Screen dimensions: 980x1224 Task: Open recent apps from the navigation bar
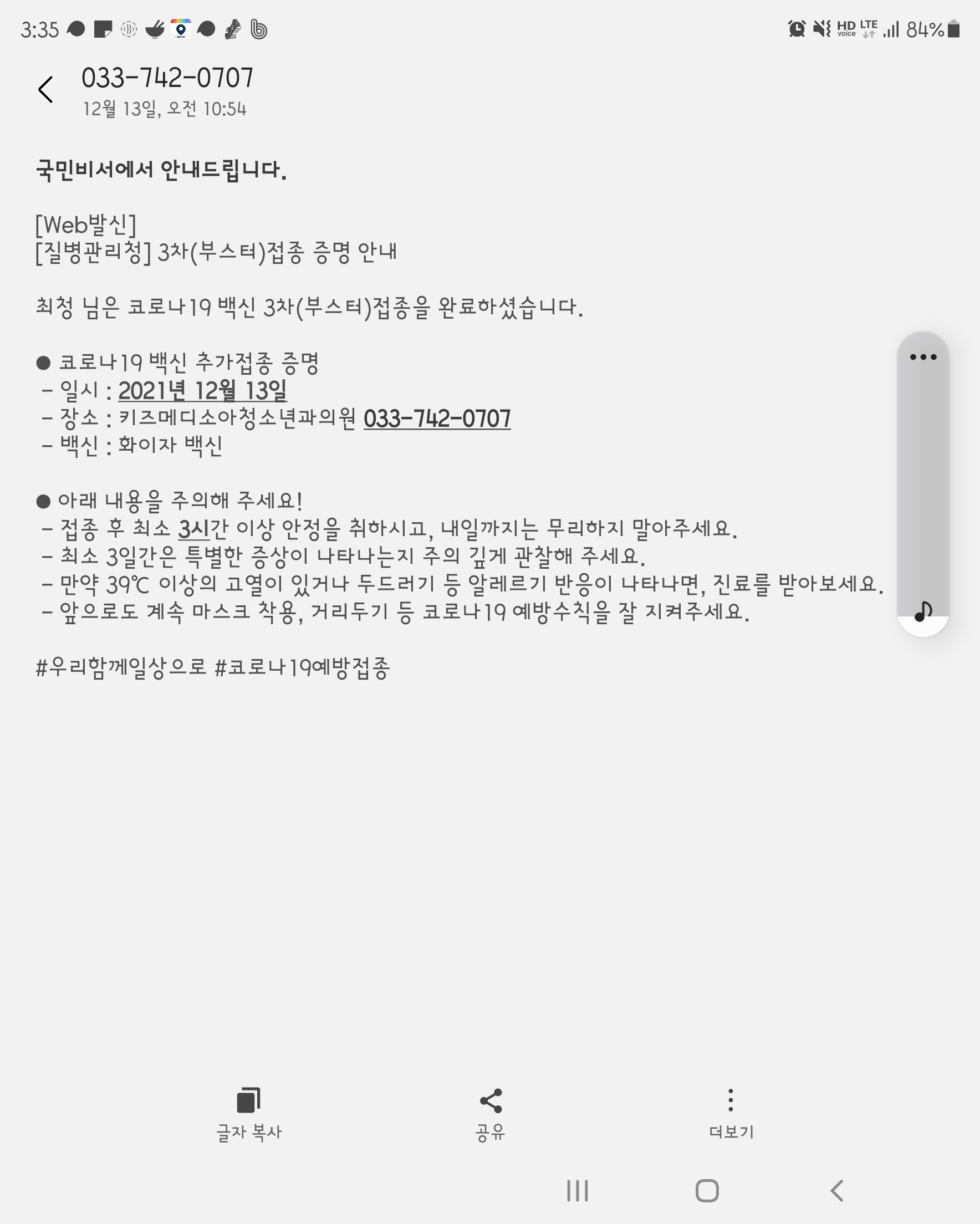(x=578, y=1191)
